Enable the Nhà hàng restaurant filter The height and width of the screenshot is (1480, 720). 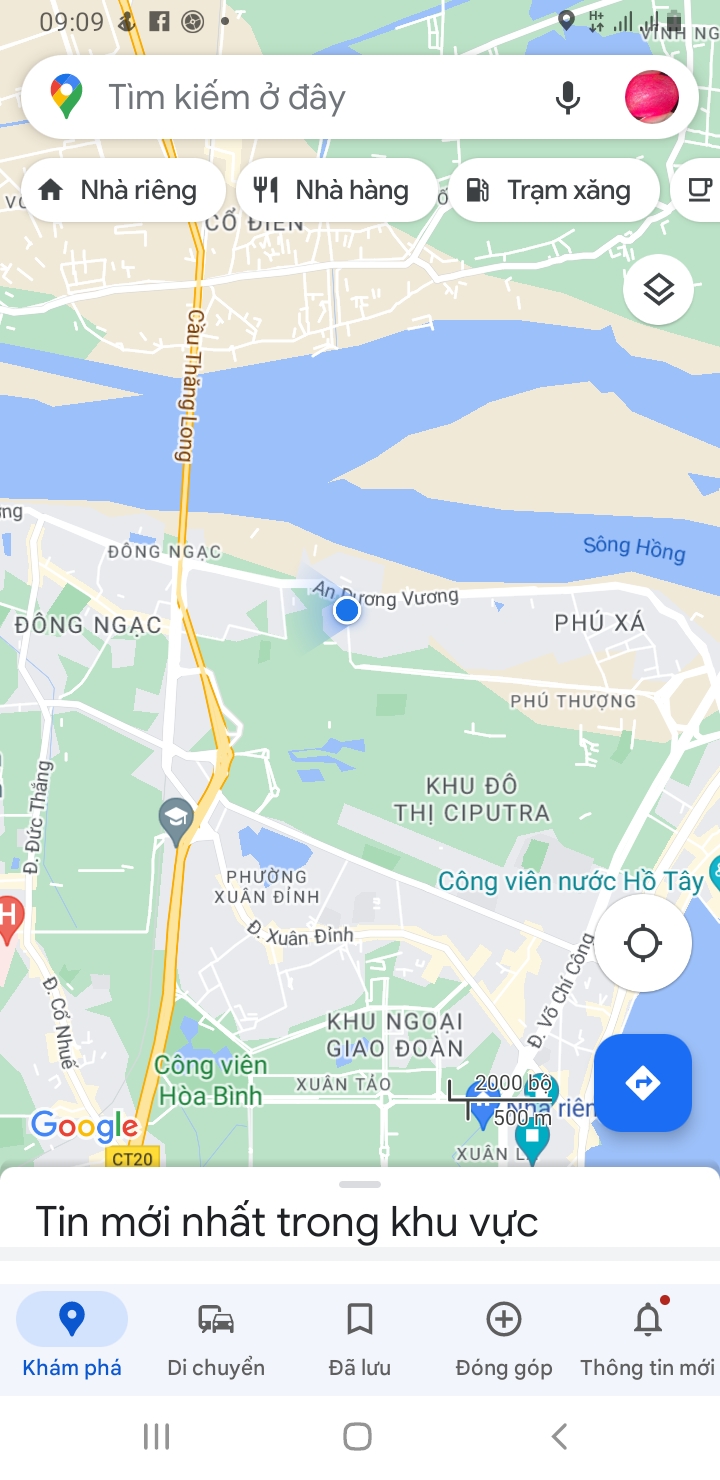(x=336, y=189)
